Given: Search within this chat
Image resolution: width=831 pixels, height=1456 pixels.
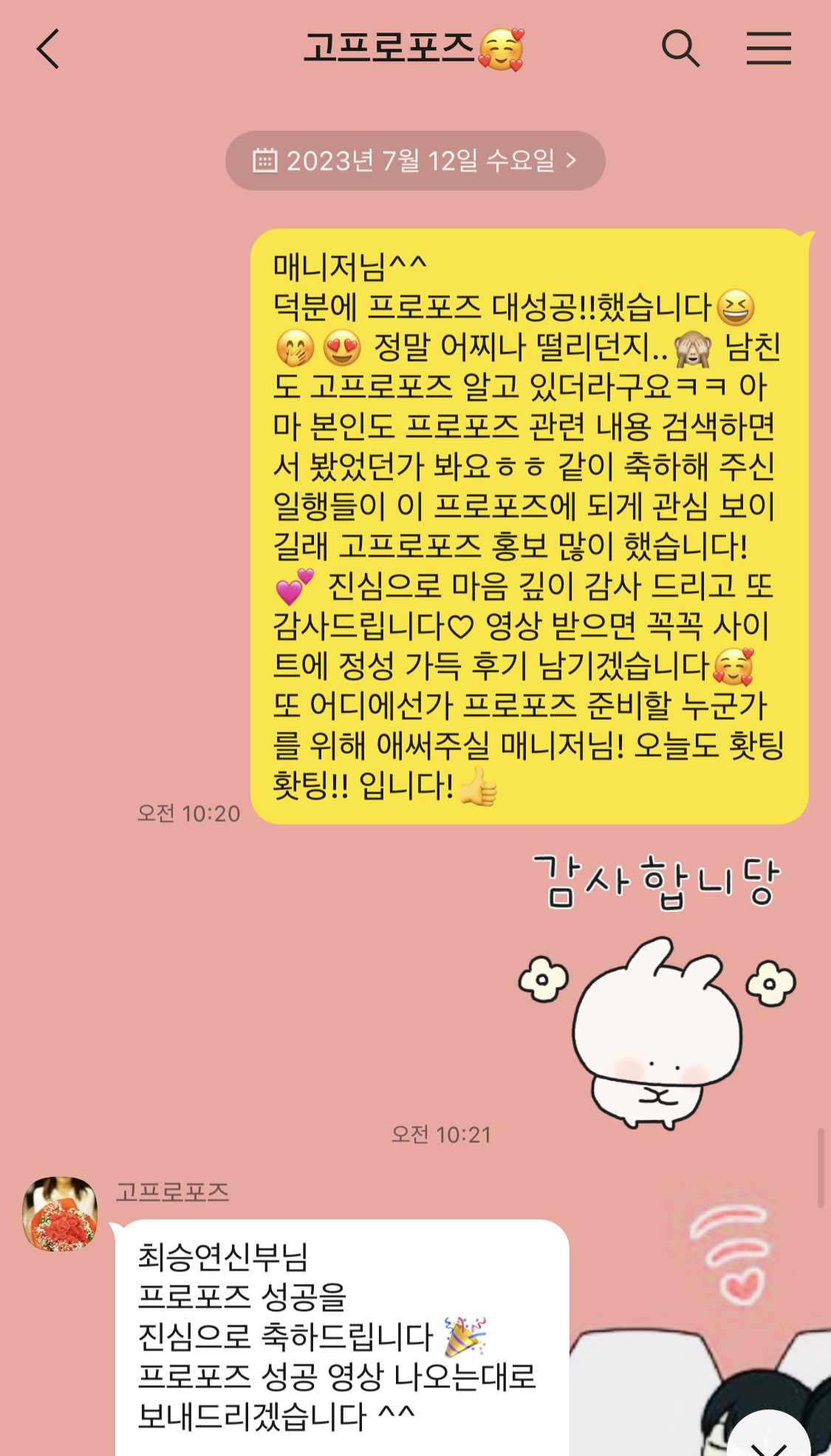Looking at the screenshot, I should [x=680, y=49].
